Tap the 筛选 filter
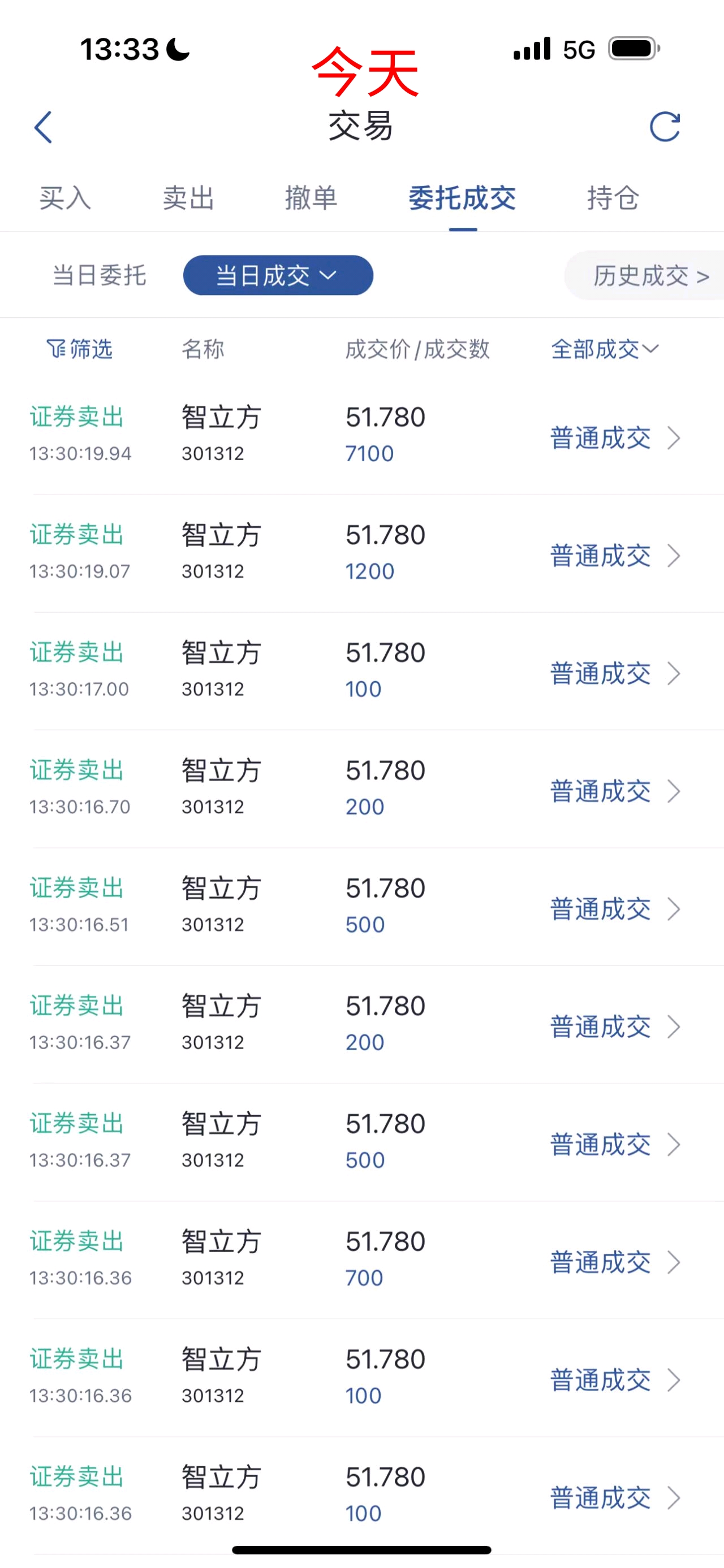 point(80,349)
